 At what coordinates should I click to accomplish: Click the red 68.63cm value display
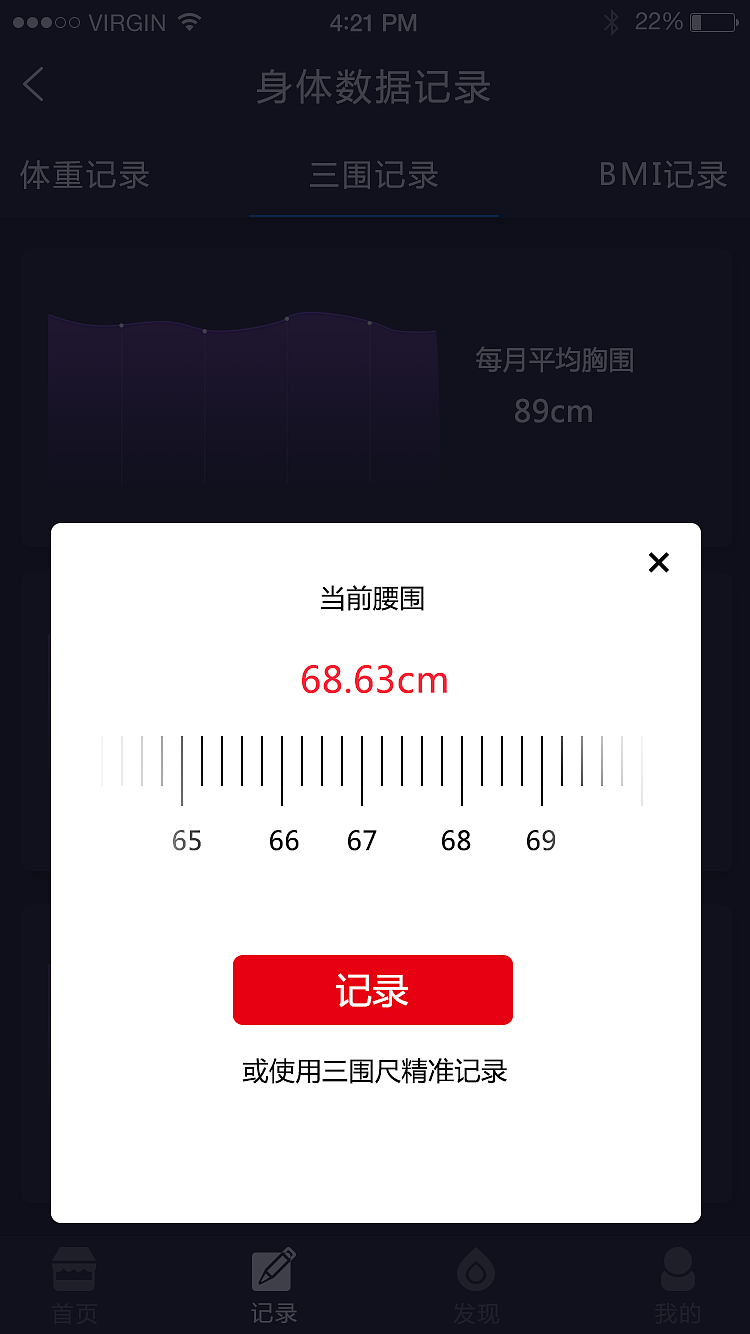[x=374, y=680]
